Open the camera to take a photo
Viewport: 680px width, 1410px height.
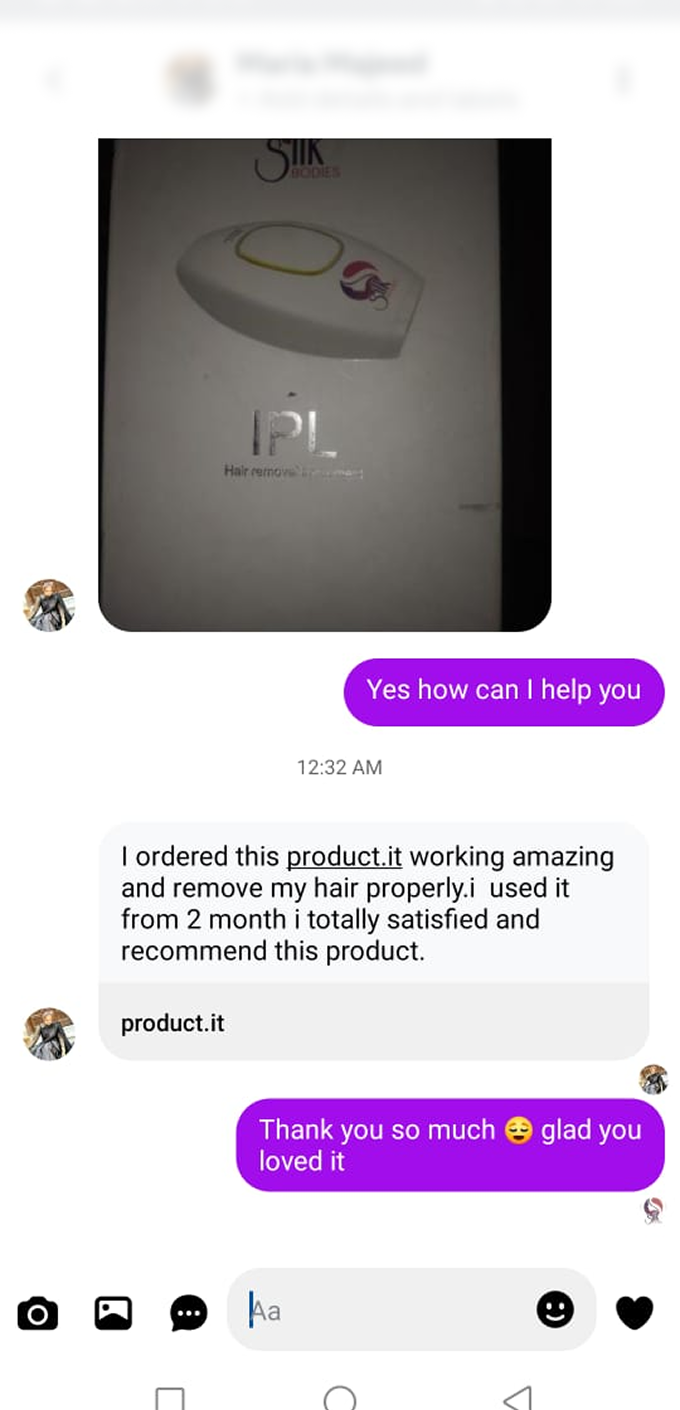click(x=37, y=1312)
